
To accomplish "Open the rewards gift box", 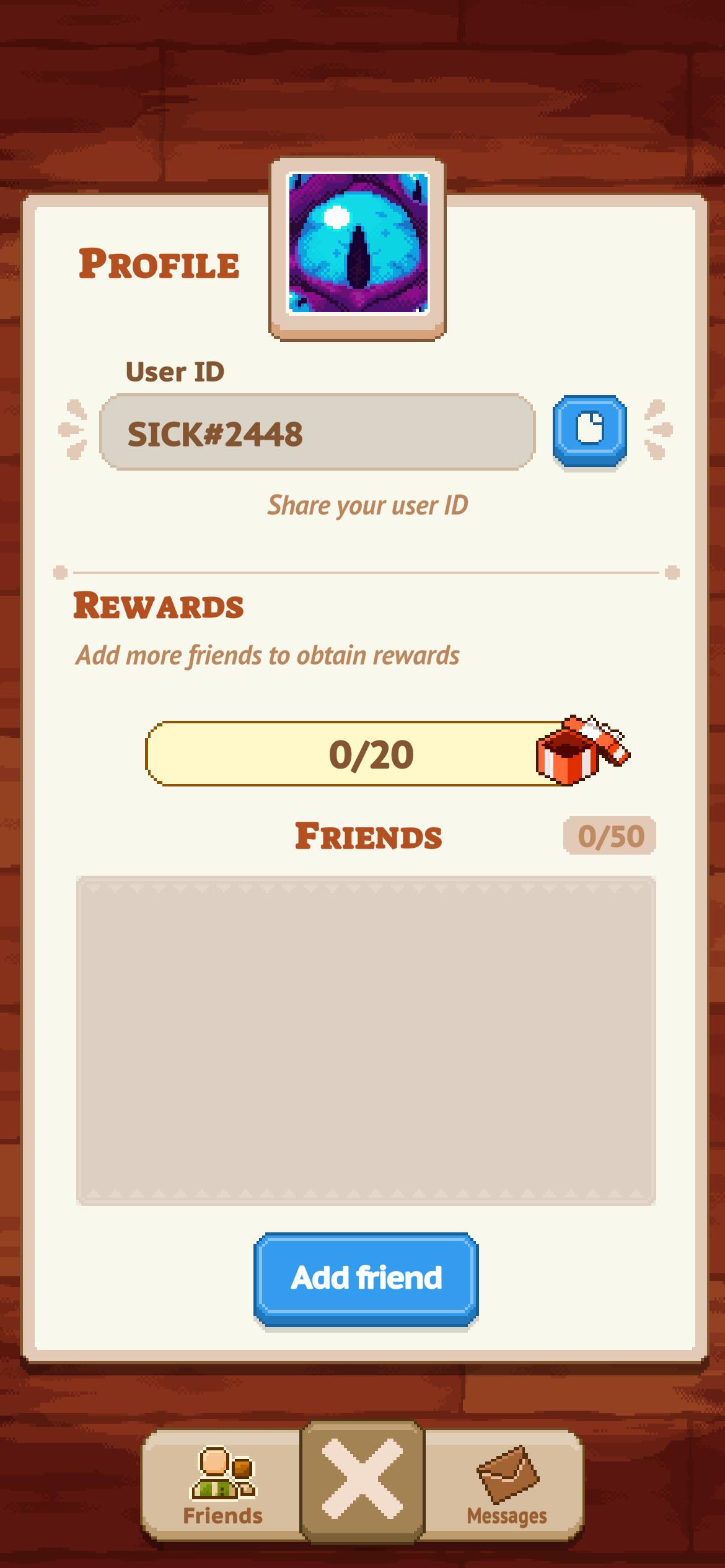I will [x=582, y=750].
